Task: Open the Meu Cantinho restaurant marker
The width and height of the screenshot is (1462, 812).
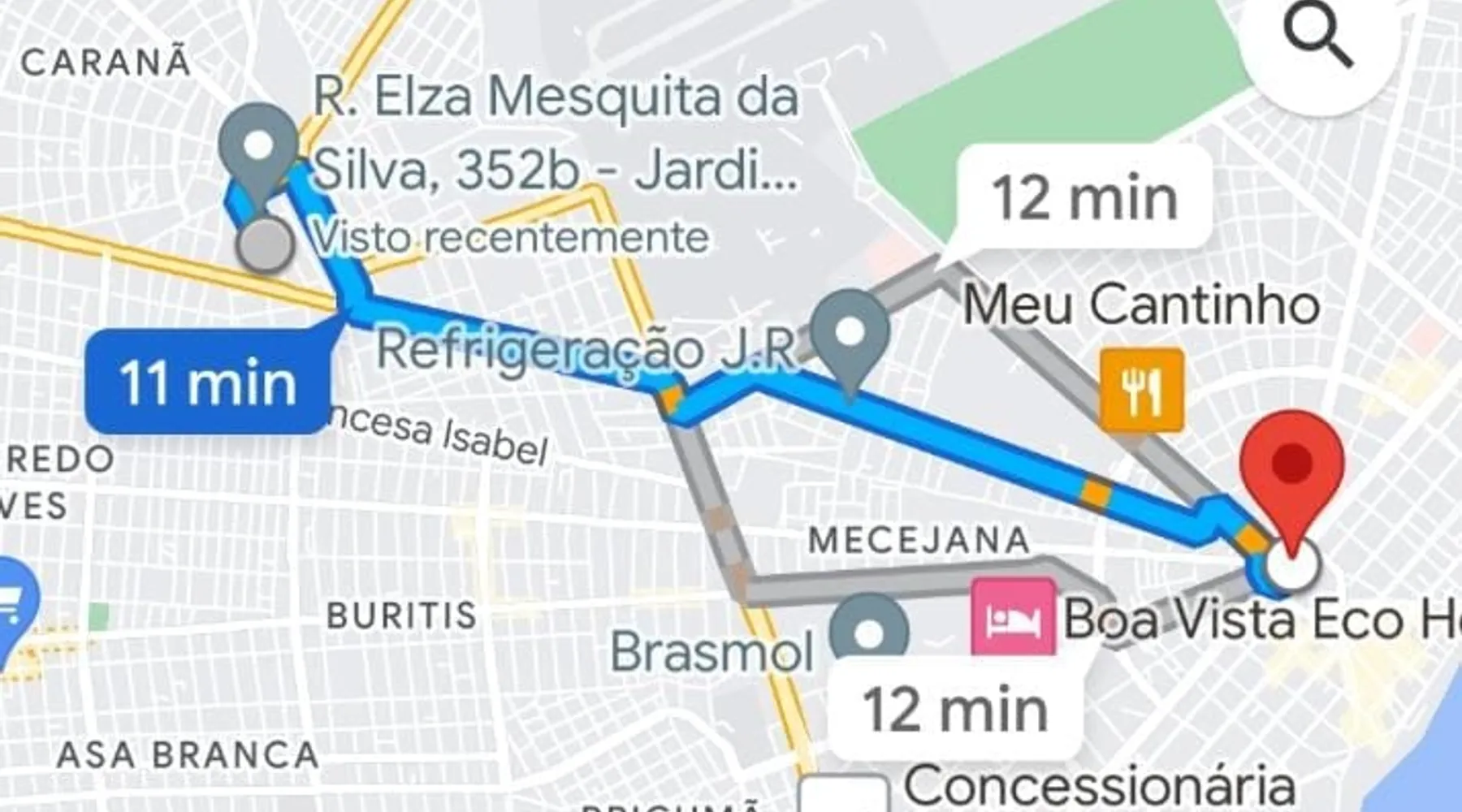Action: (x=1140, y=391)
